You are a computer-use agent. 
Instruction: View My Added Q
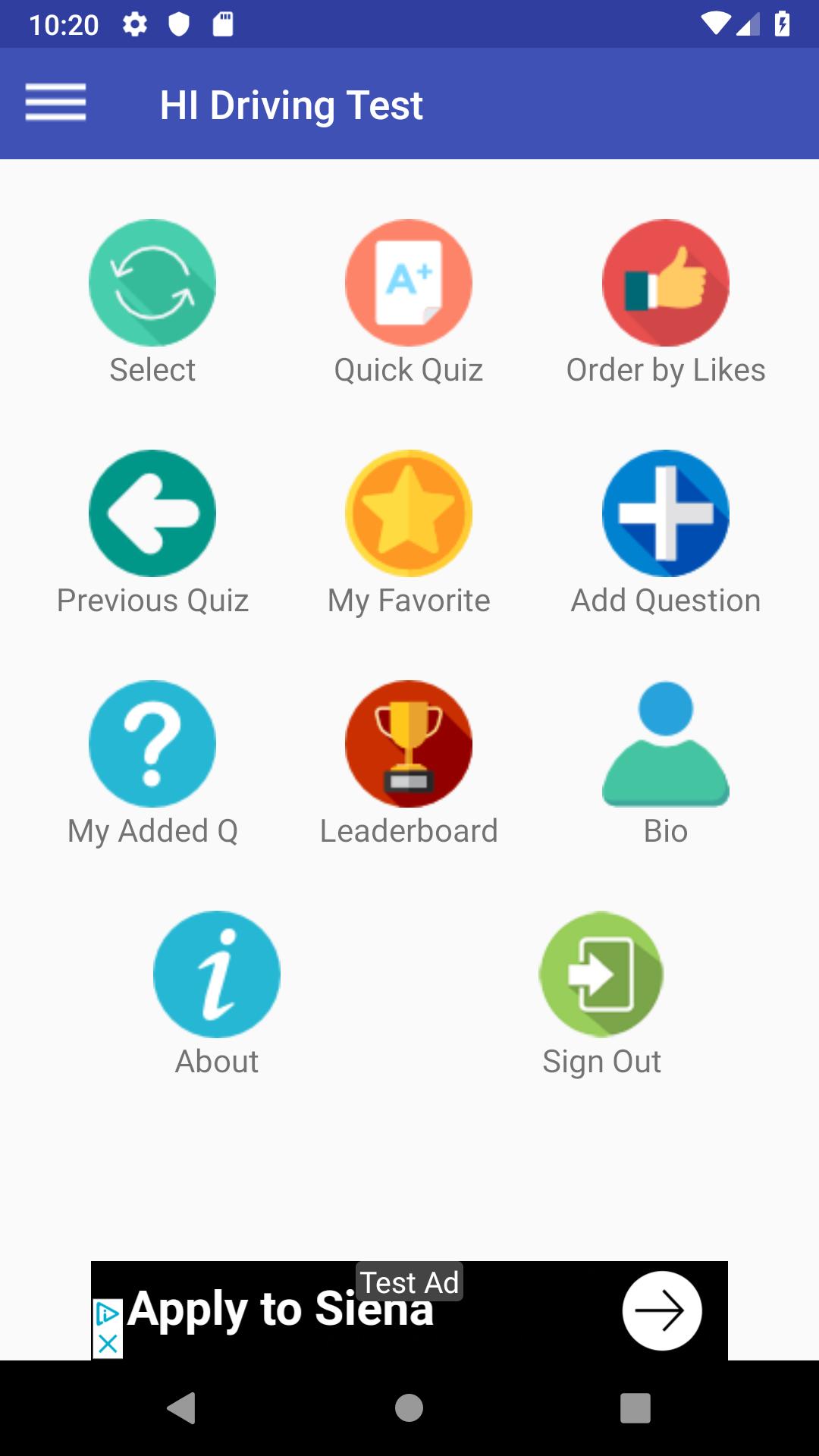coord(152,764)
